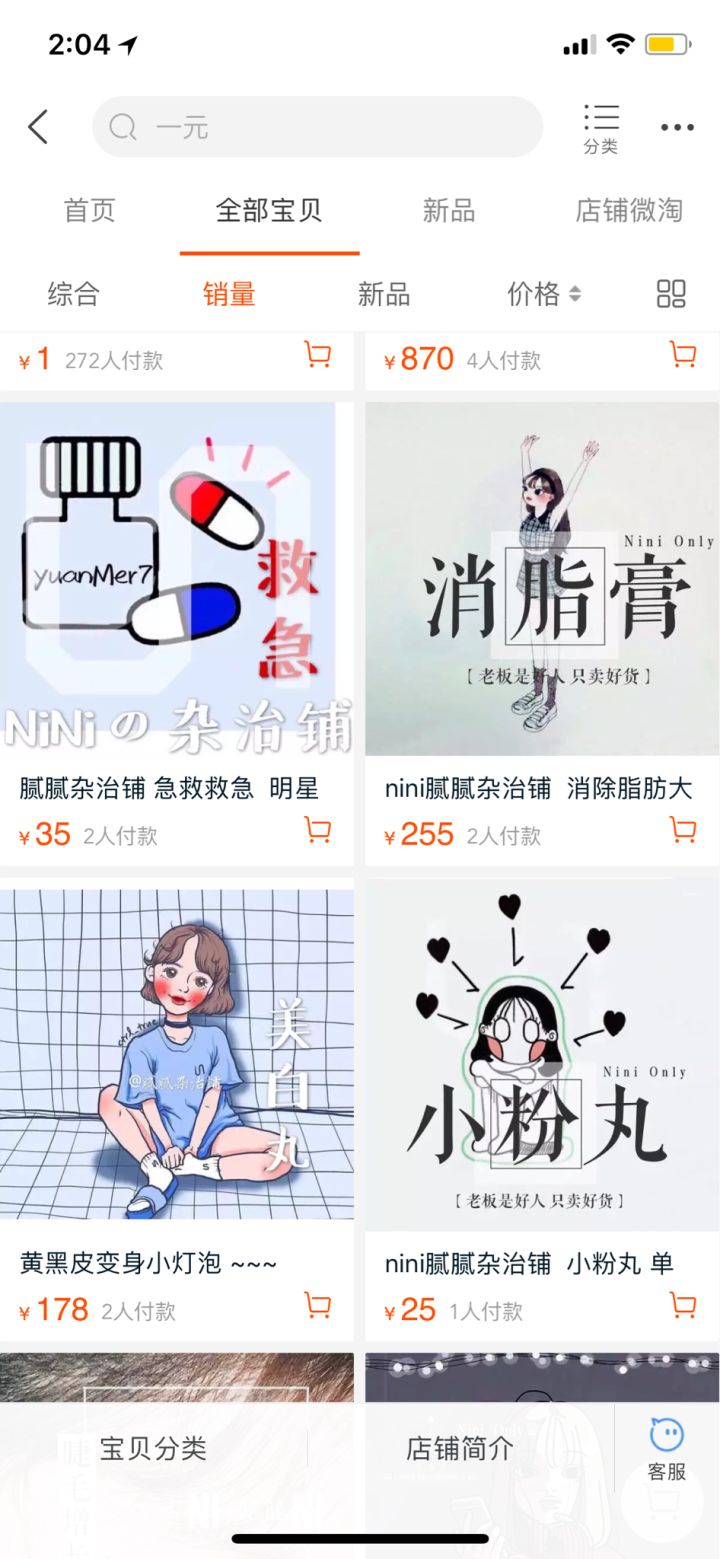720x1559 pixels.
Task: Open 店铺简介 shop introduction
Action: point(459,1448)
